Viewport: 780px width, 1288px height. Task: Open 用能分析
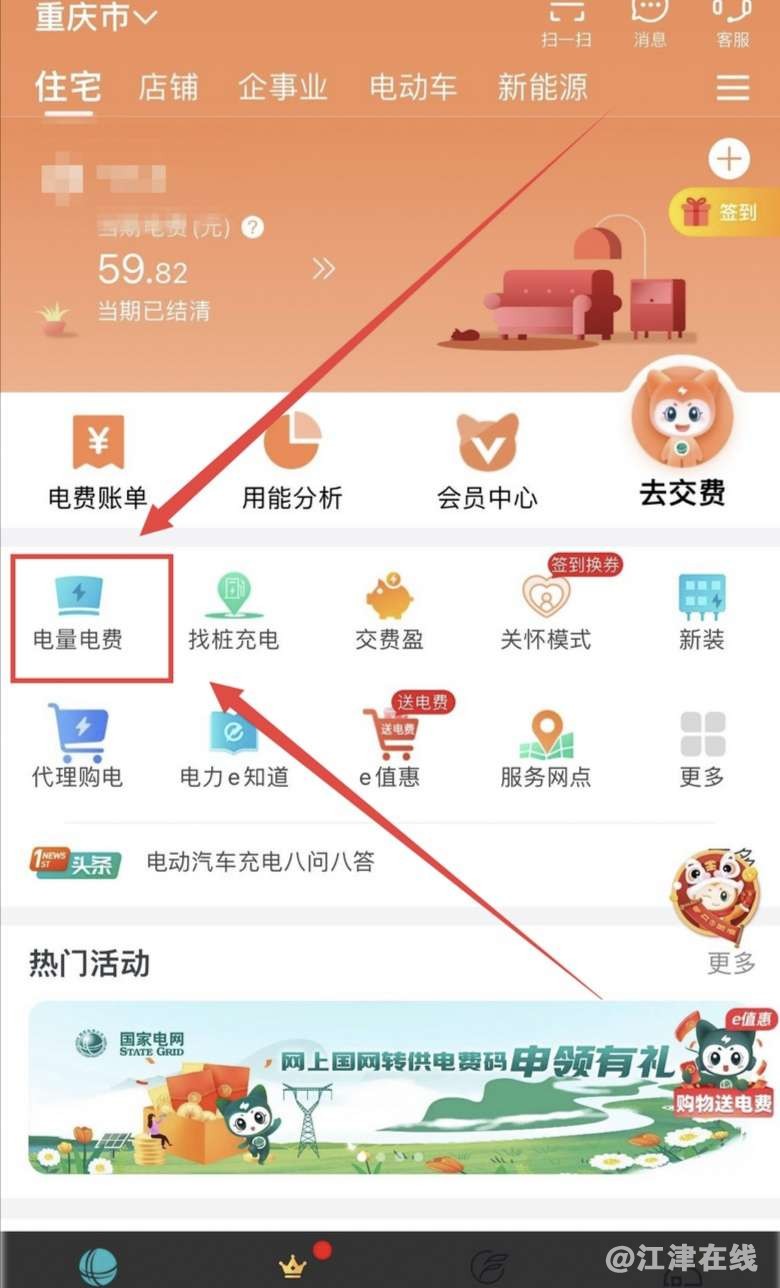[x=292, y=462]
